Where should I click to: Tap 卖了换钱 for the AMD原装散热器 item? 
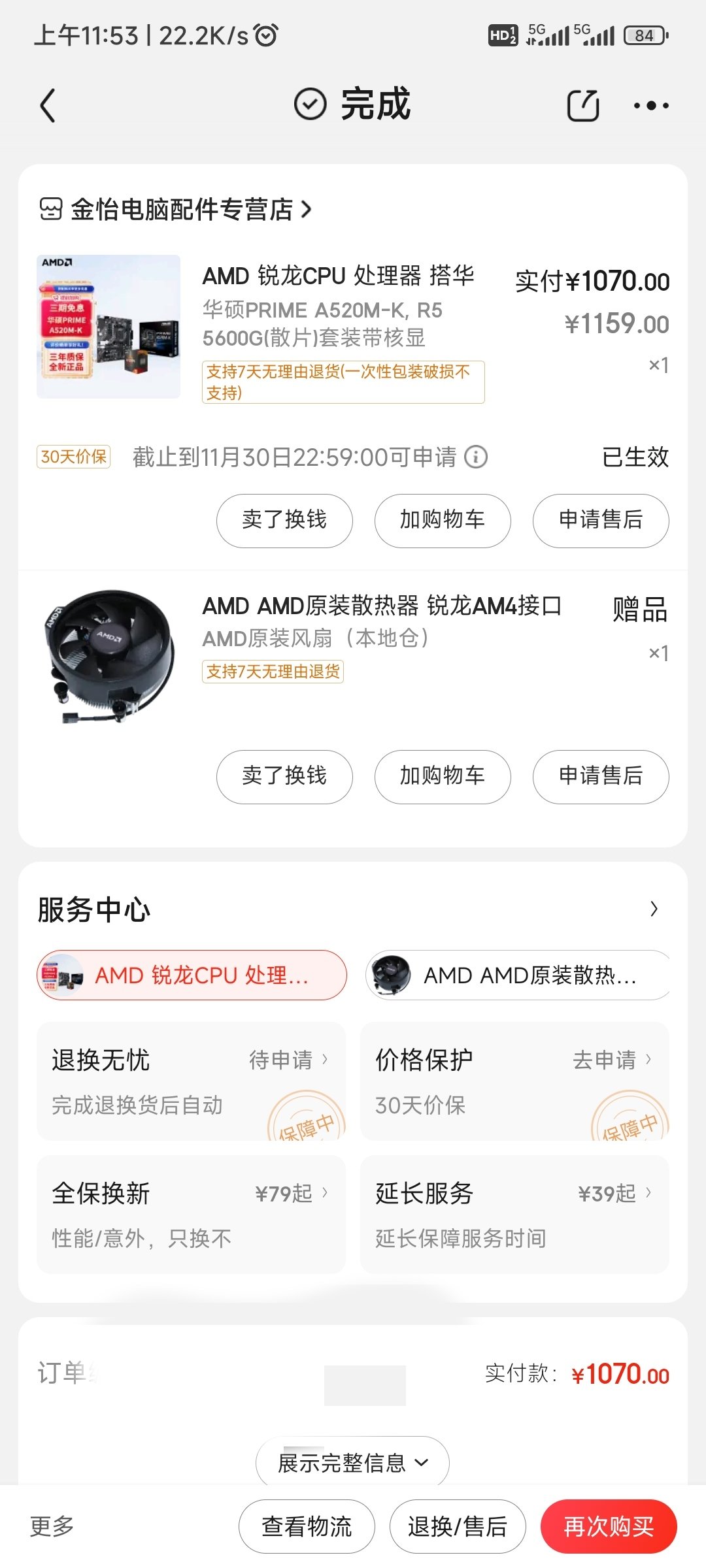click(284, 777)
